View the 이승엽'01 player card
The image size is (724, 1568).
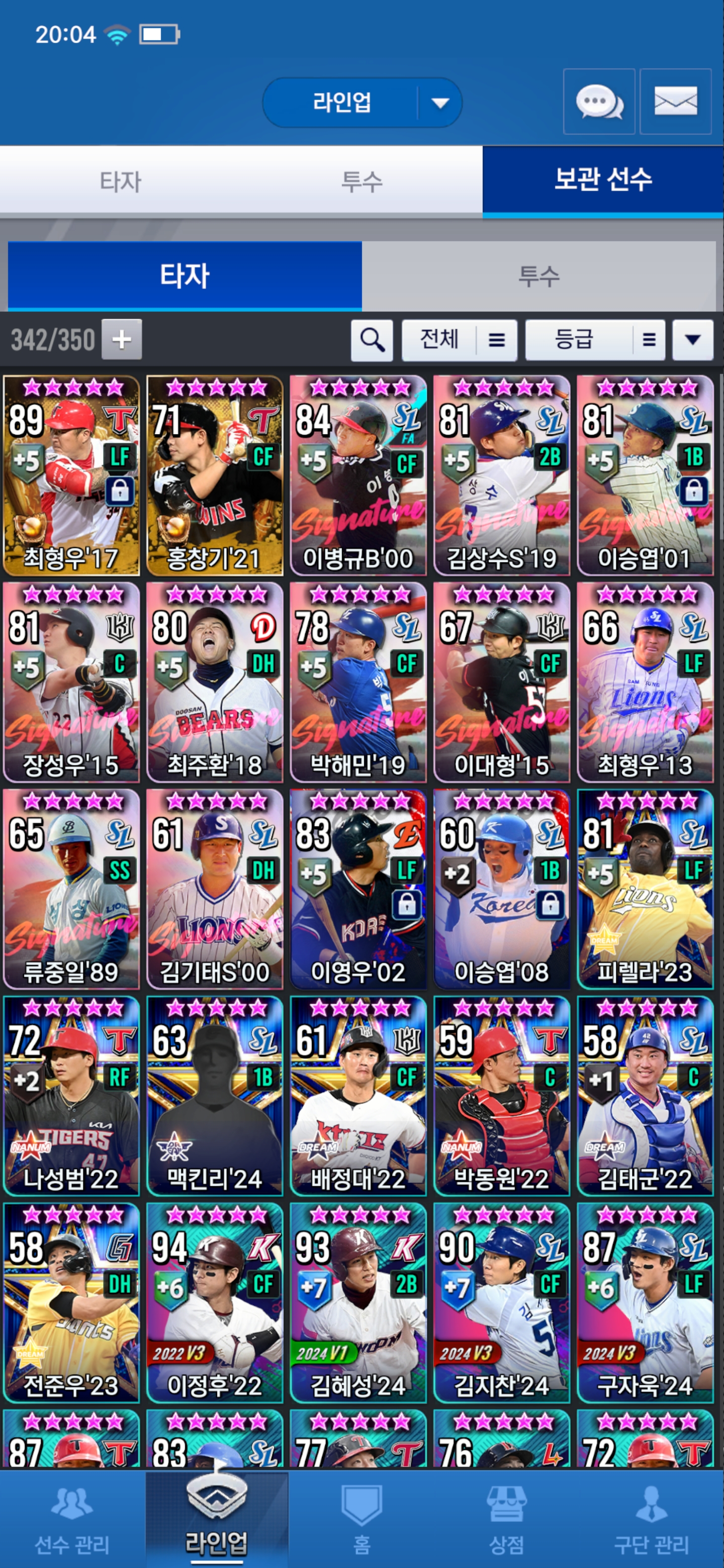point(645,475)
